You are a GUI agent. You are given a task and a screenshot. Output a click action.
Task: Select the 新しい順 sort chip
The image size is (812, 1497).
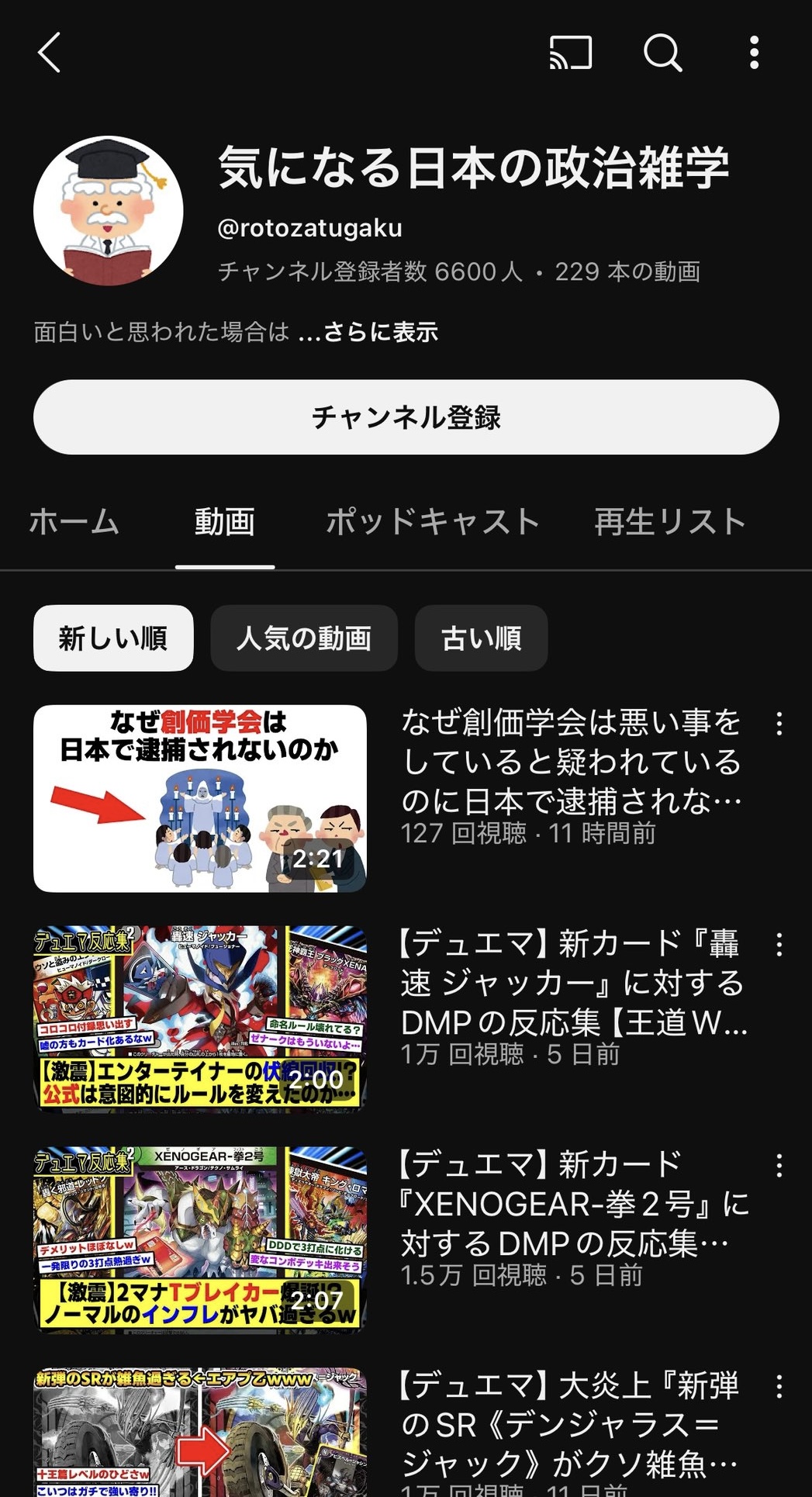click(113, 638)
